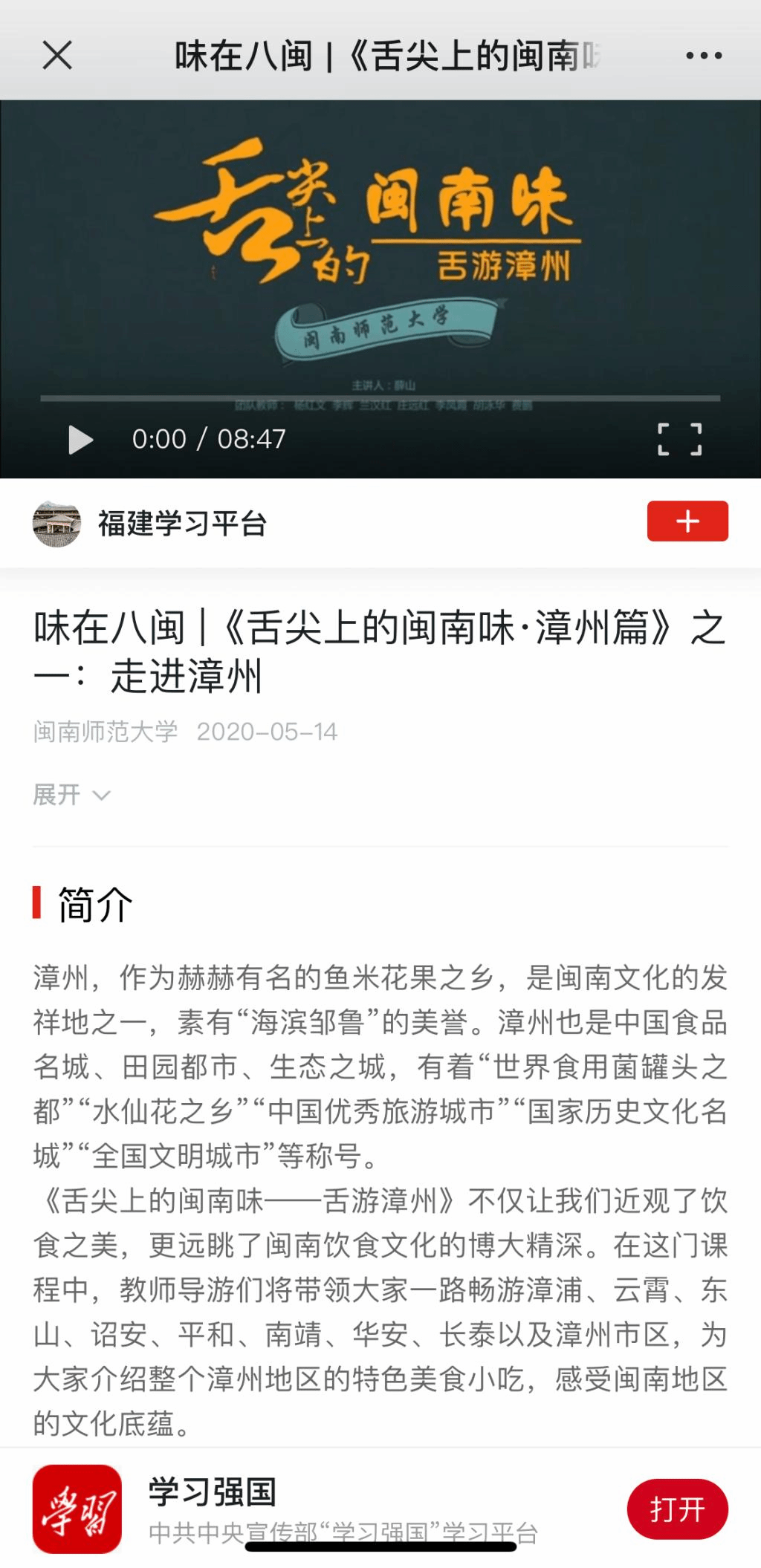Follow 福建学习平台 with the red plus button

(x=687, y=521)
